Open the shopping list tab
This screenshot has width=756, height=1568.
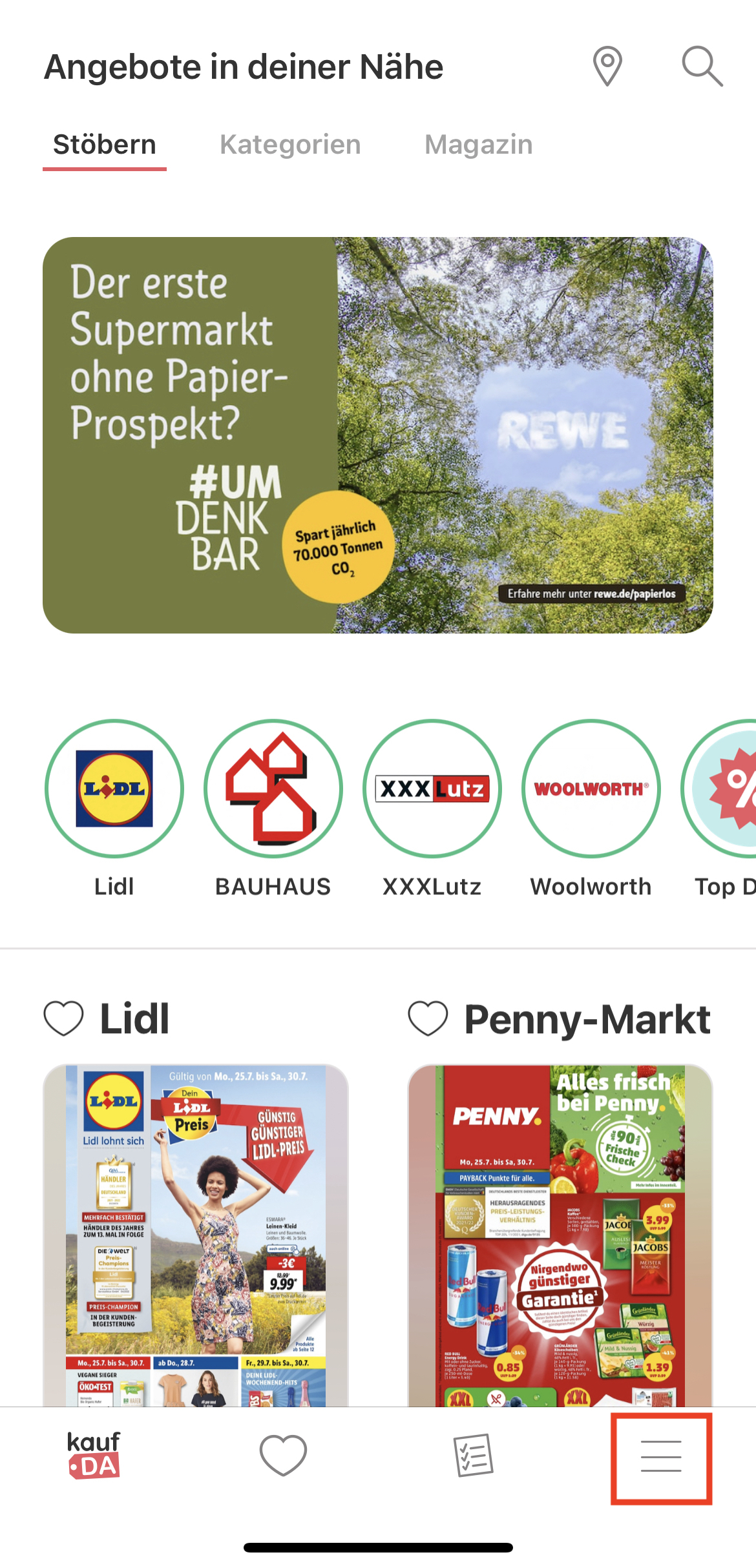[473, 1456]
